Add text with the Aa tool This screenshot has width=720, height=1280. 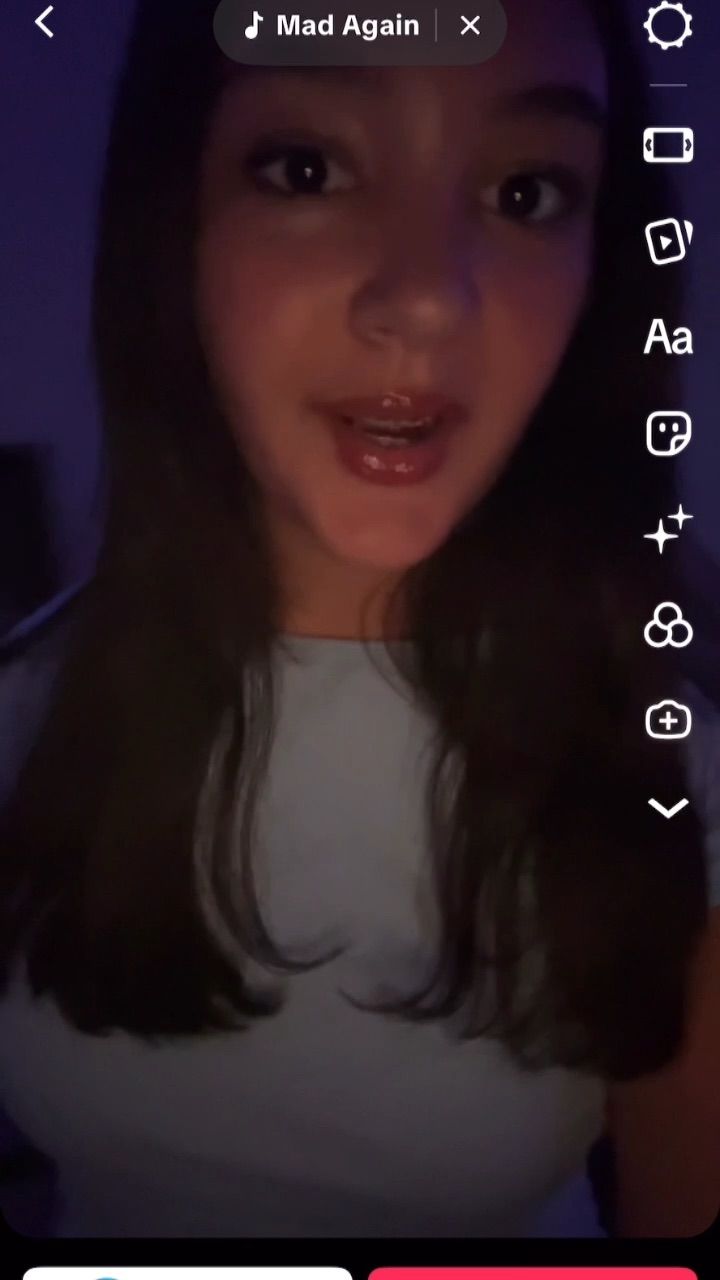(x=668, y=338)
